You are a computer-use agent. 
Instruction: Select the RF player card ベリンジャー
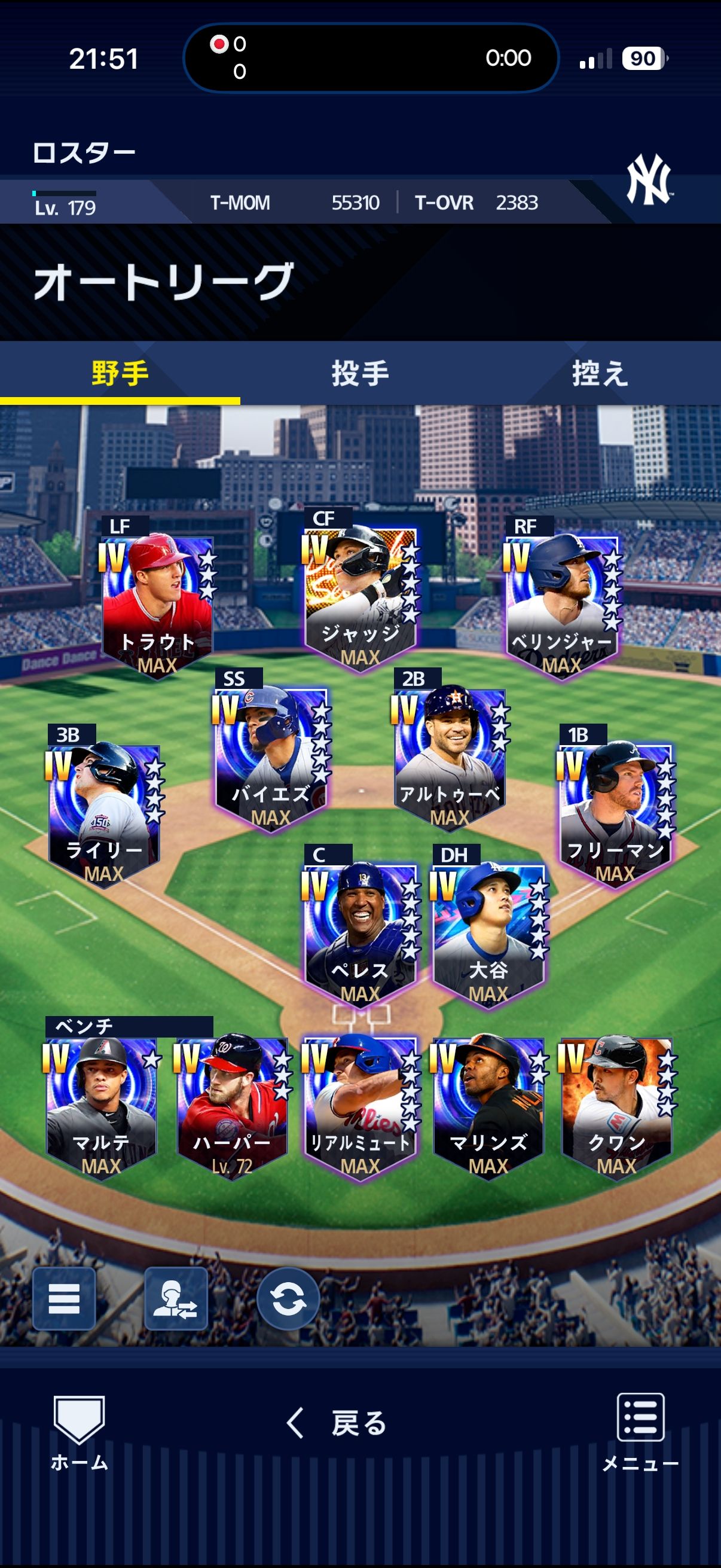[561, 604]
